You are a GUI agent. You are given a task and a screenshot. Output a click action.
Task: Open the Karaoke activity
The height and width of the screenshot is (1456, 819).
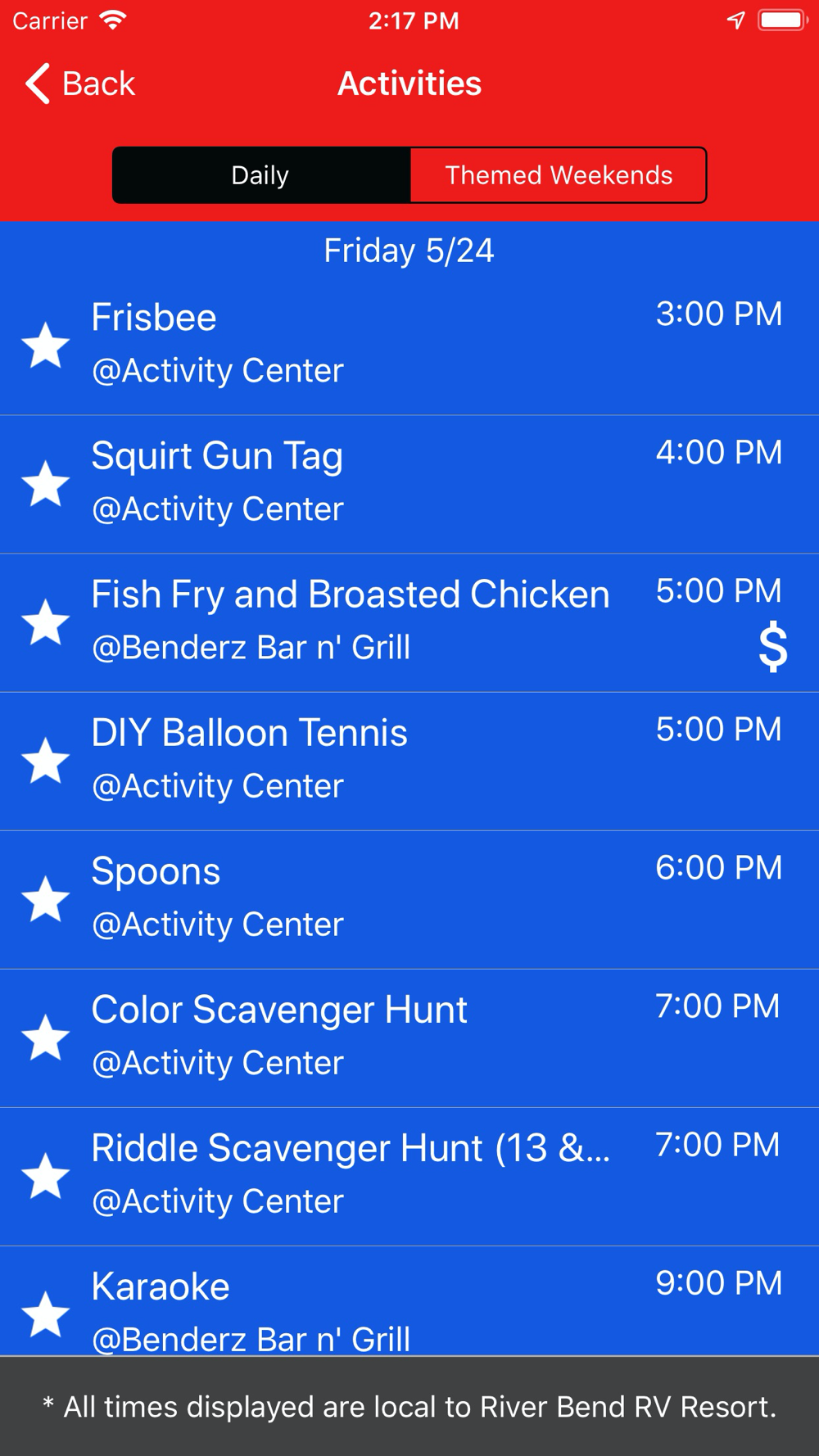pos(409,1301)
